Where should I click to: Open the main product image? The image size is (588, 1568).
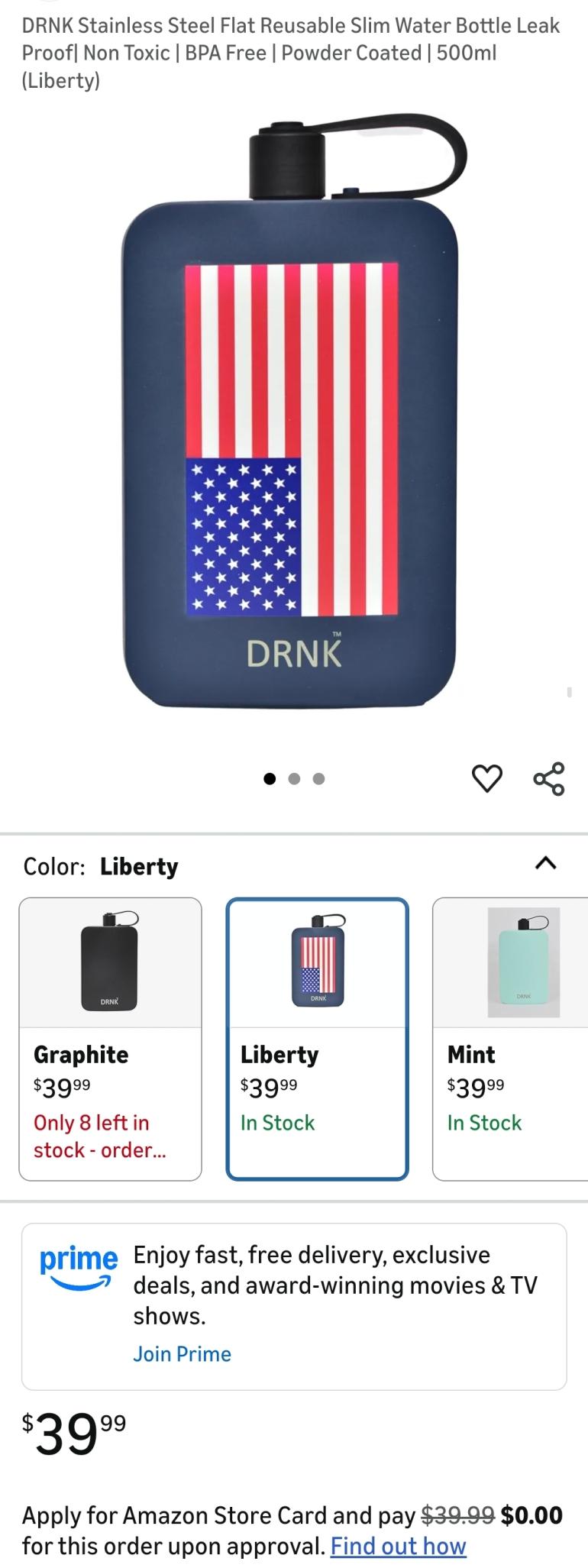pyautogui.click(x=294, y=428)
